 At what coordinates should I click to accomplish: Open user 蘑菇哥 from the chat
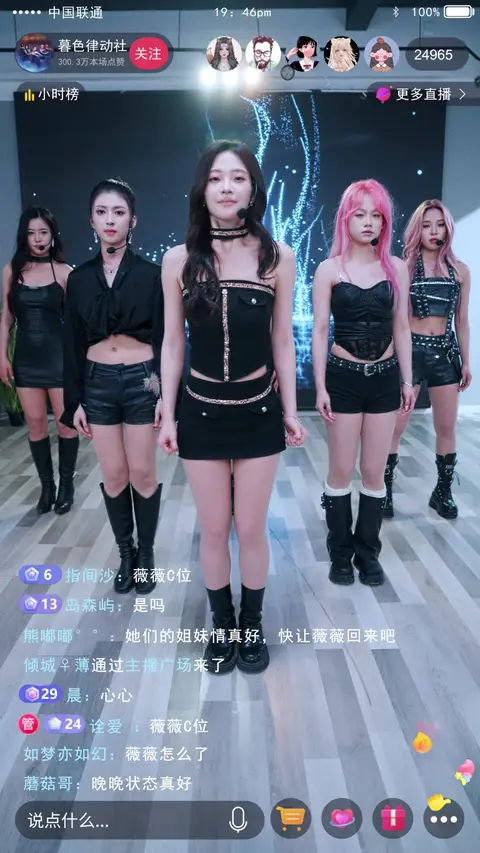[47, 783]
